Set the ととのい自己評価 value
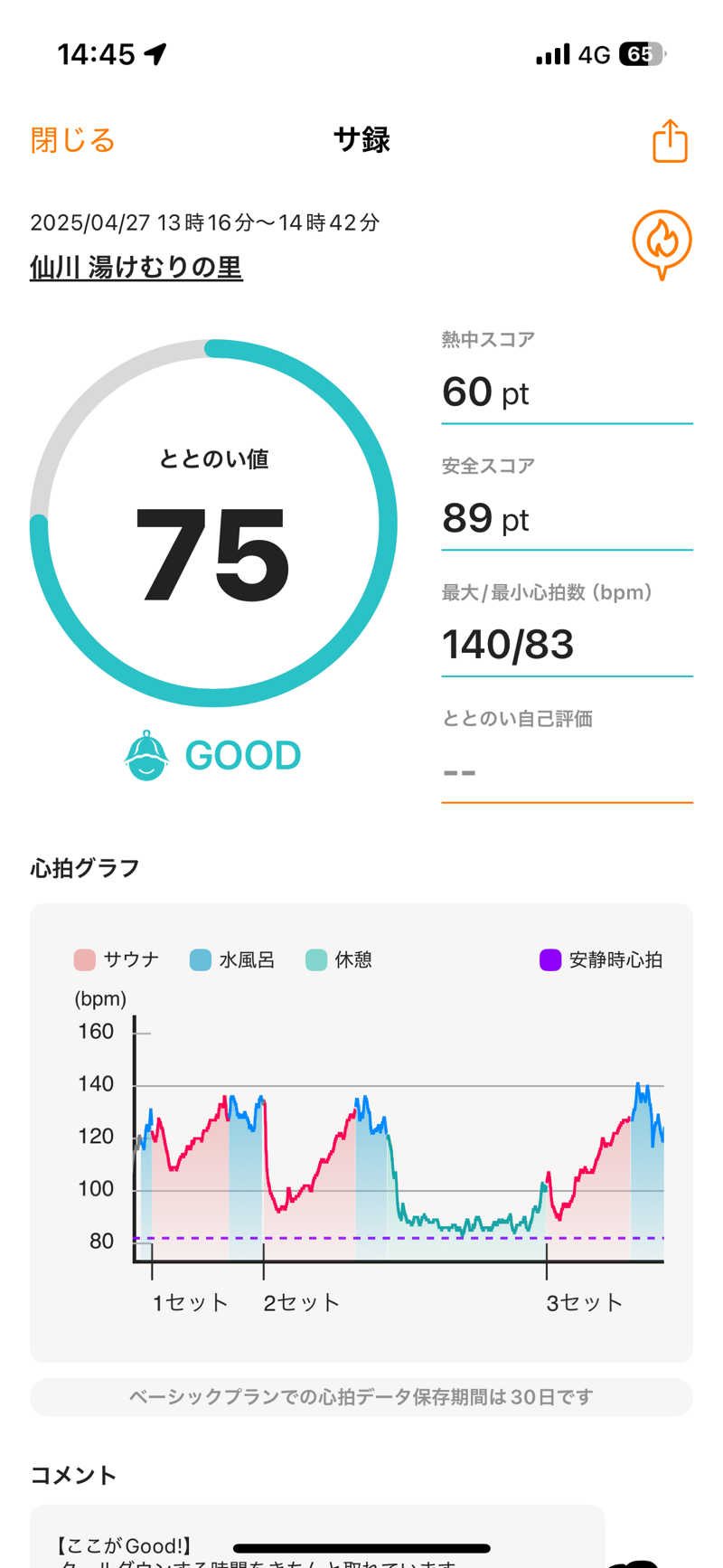723x1568 pixels. tap(566, 773)
